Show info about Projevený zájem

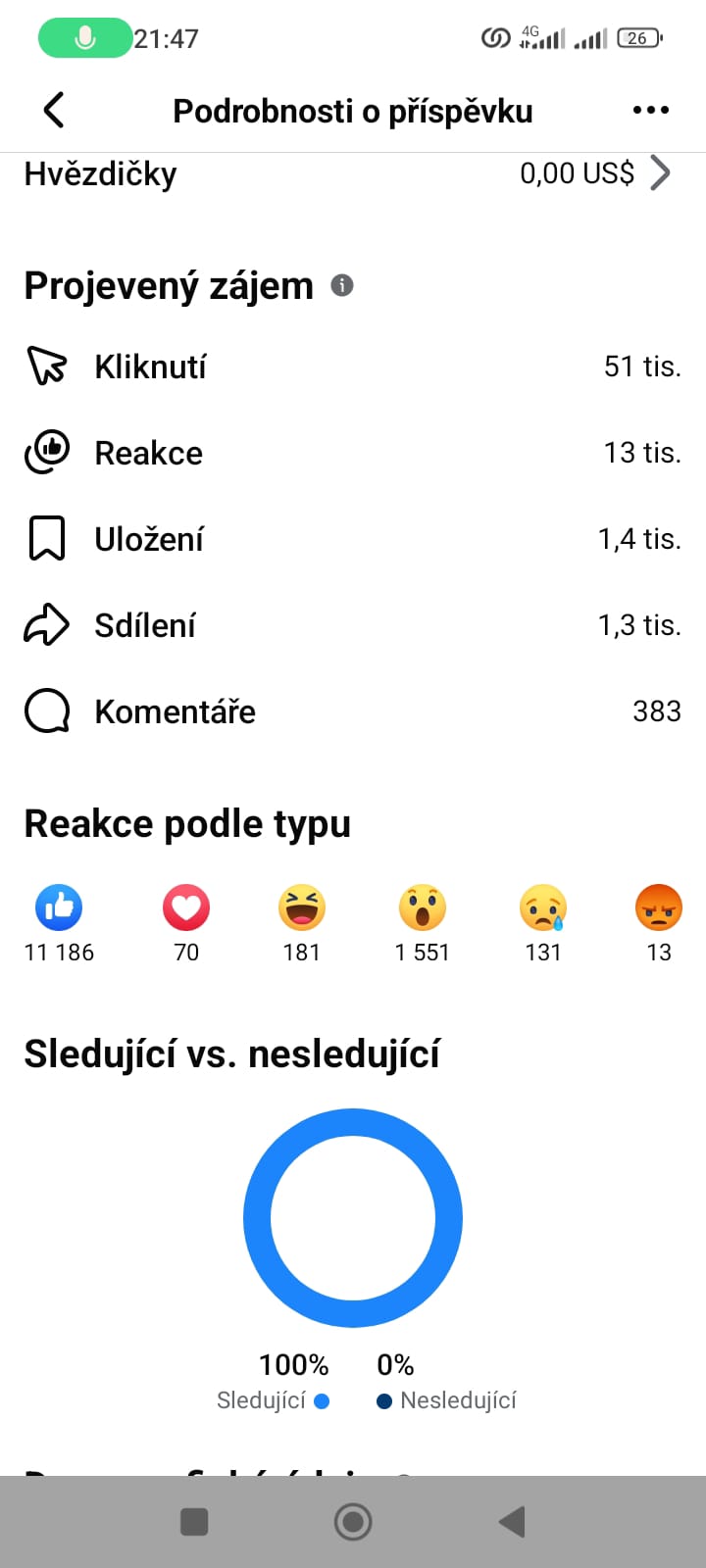click(342, 286)
